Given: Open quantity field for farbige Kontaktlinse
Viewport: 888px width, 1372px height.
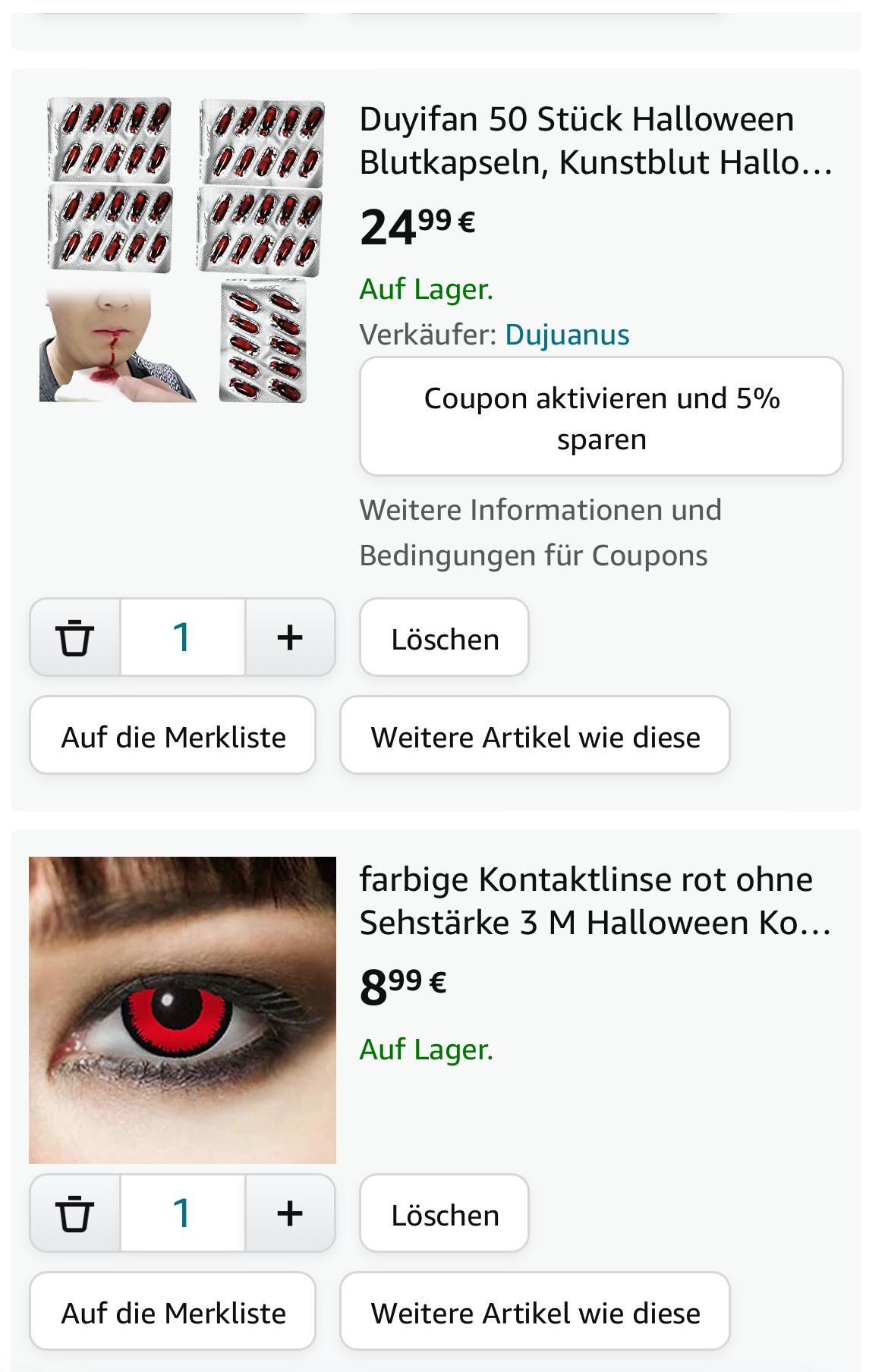Looking at the screenshot, I should (182, 1213).
